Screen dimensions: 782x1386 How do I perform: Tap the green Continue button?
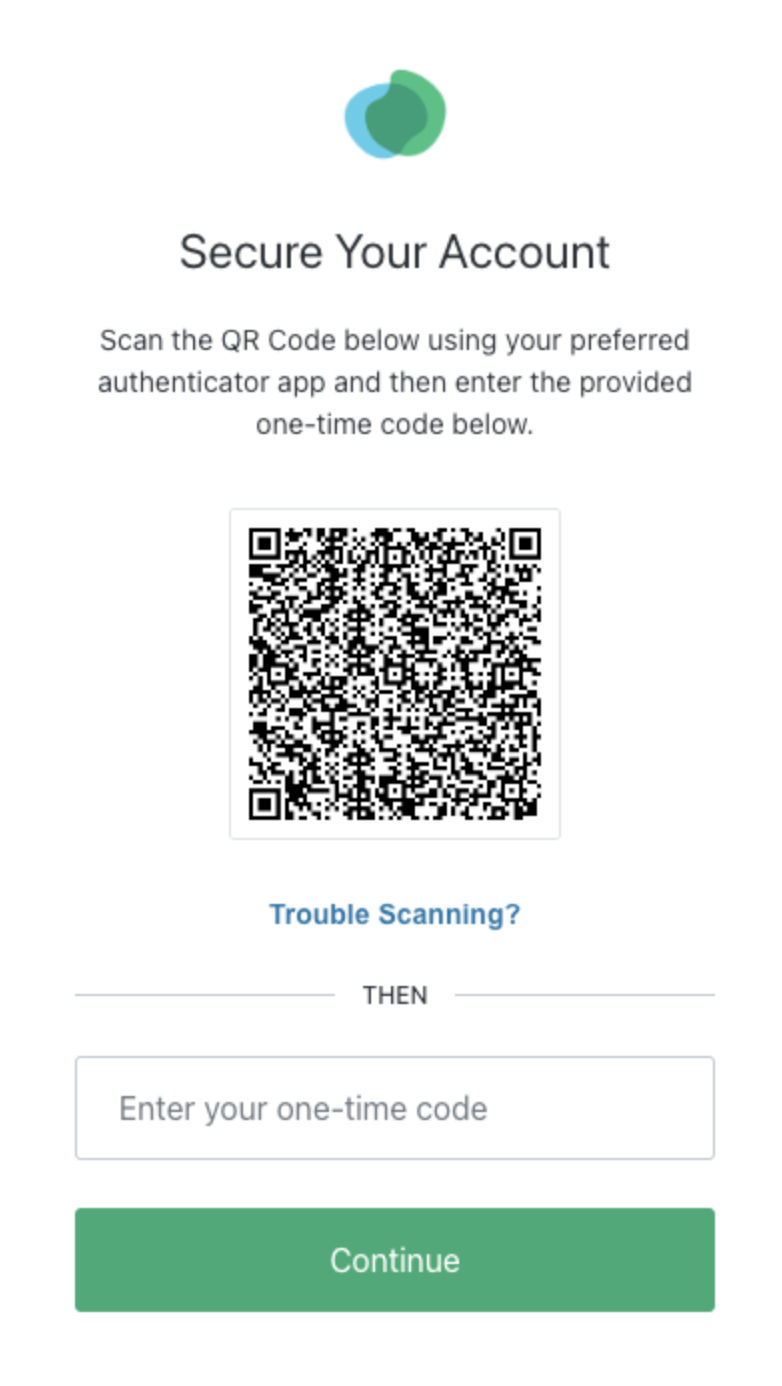tap(395, 1260)
